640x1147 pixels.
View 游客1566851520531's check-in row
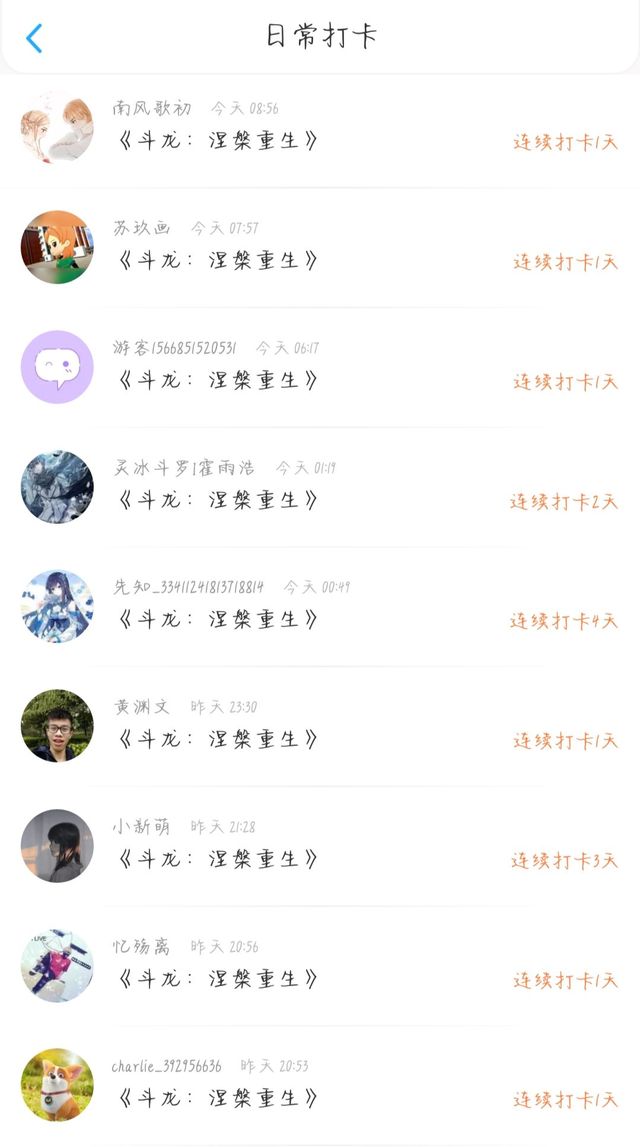tap(318, 367)
